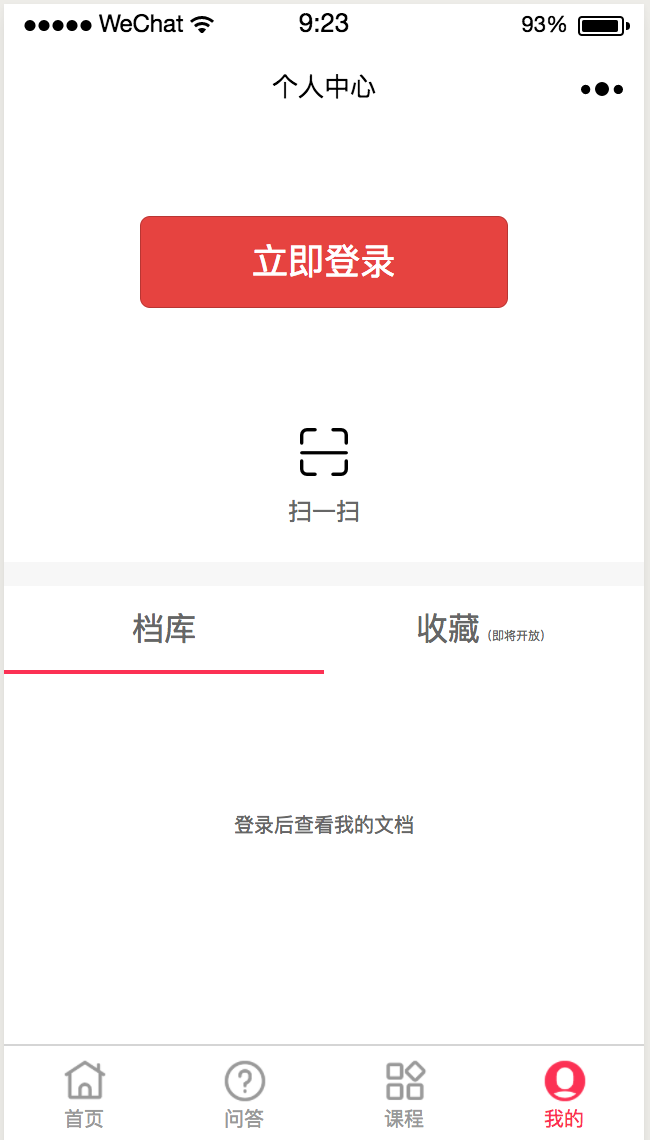Open the 问答 tab in bottom bar
Screen dimensions: 650x1140
point(244,1094)
